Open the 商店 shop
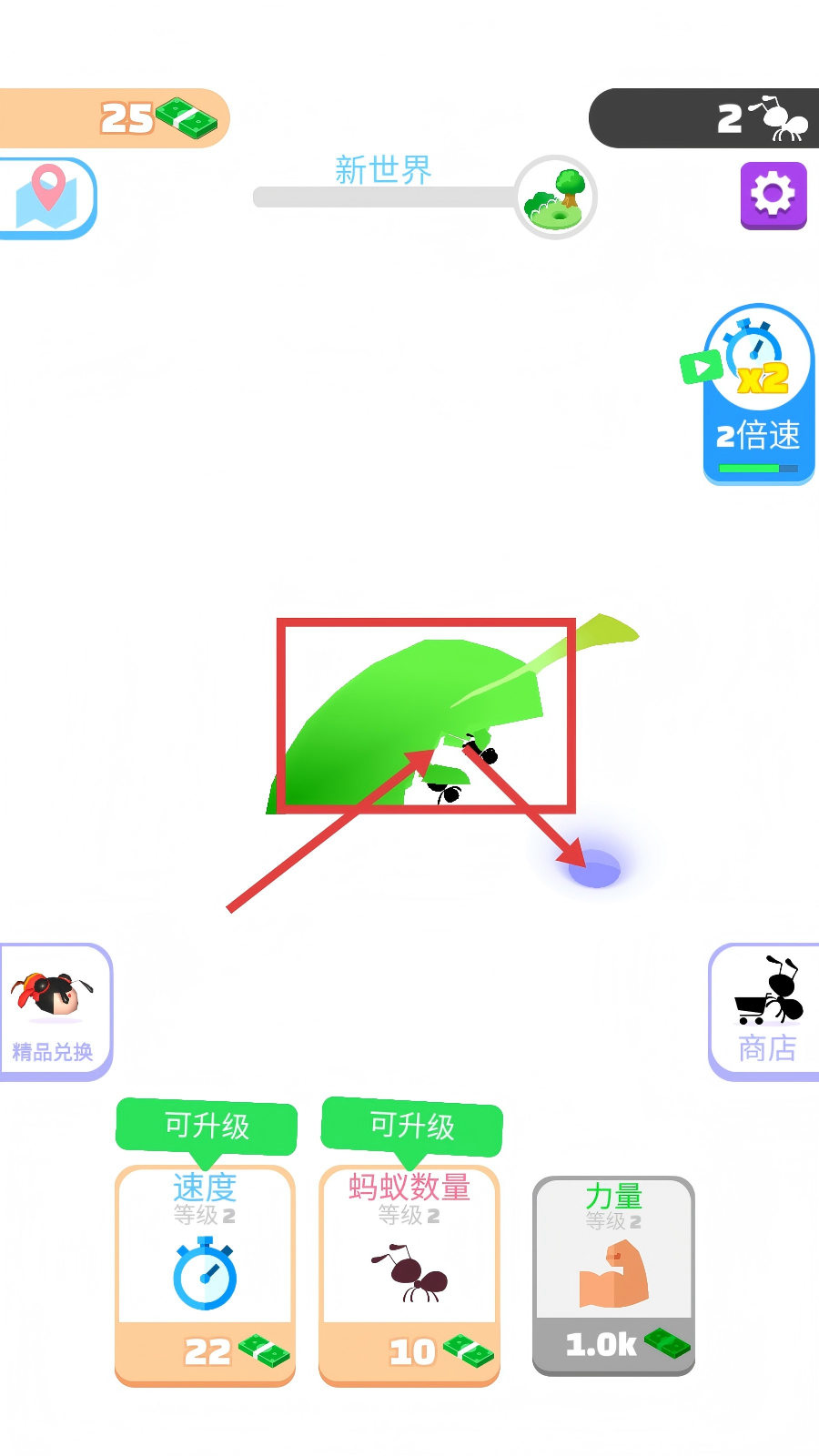This screenshot has height=1456, width=819. point(766,1011)
